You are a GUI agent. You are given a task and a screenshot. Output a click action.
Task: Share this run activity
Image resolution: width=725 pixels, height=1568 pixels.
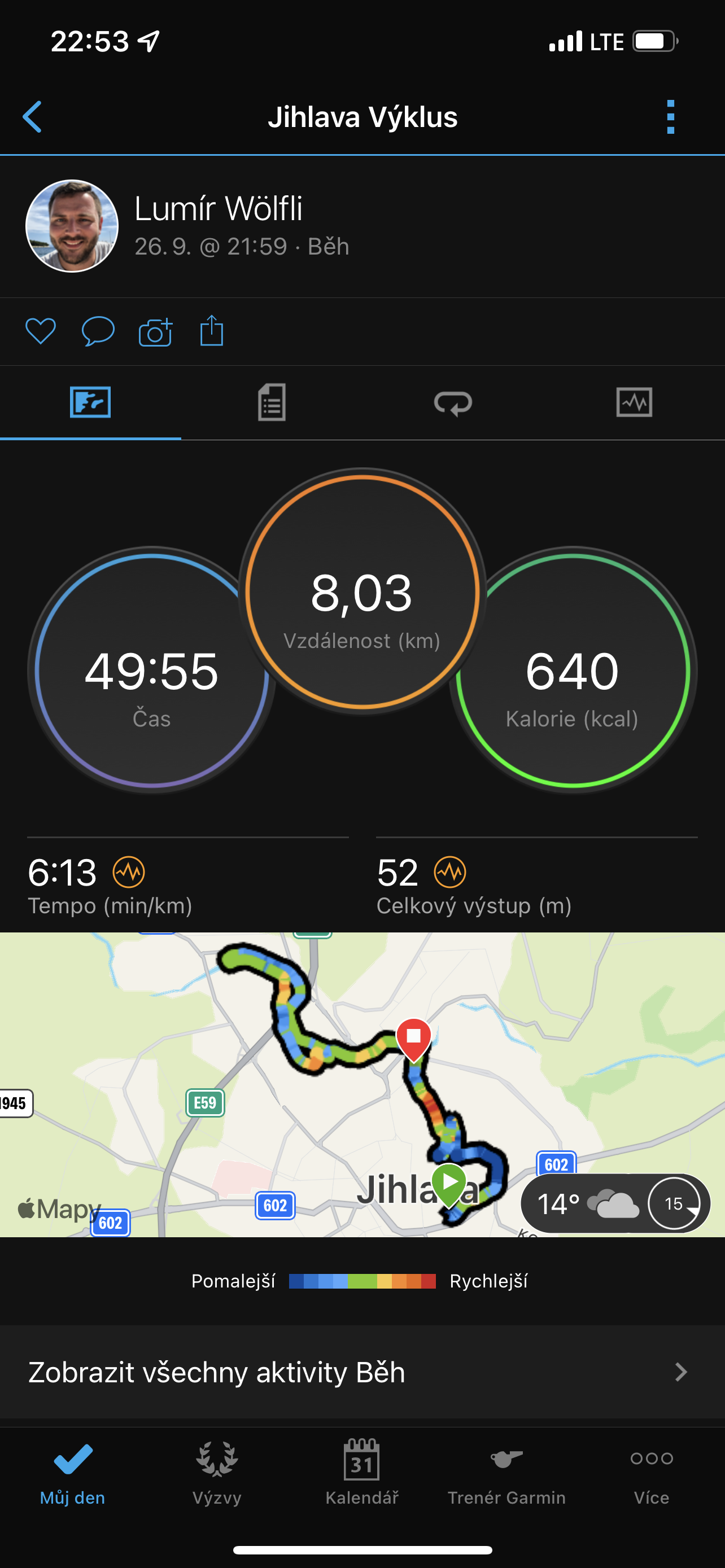212,331
